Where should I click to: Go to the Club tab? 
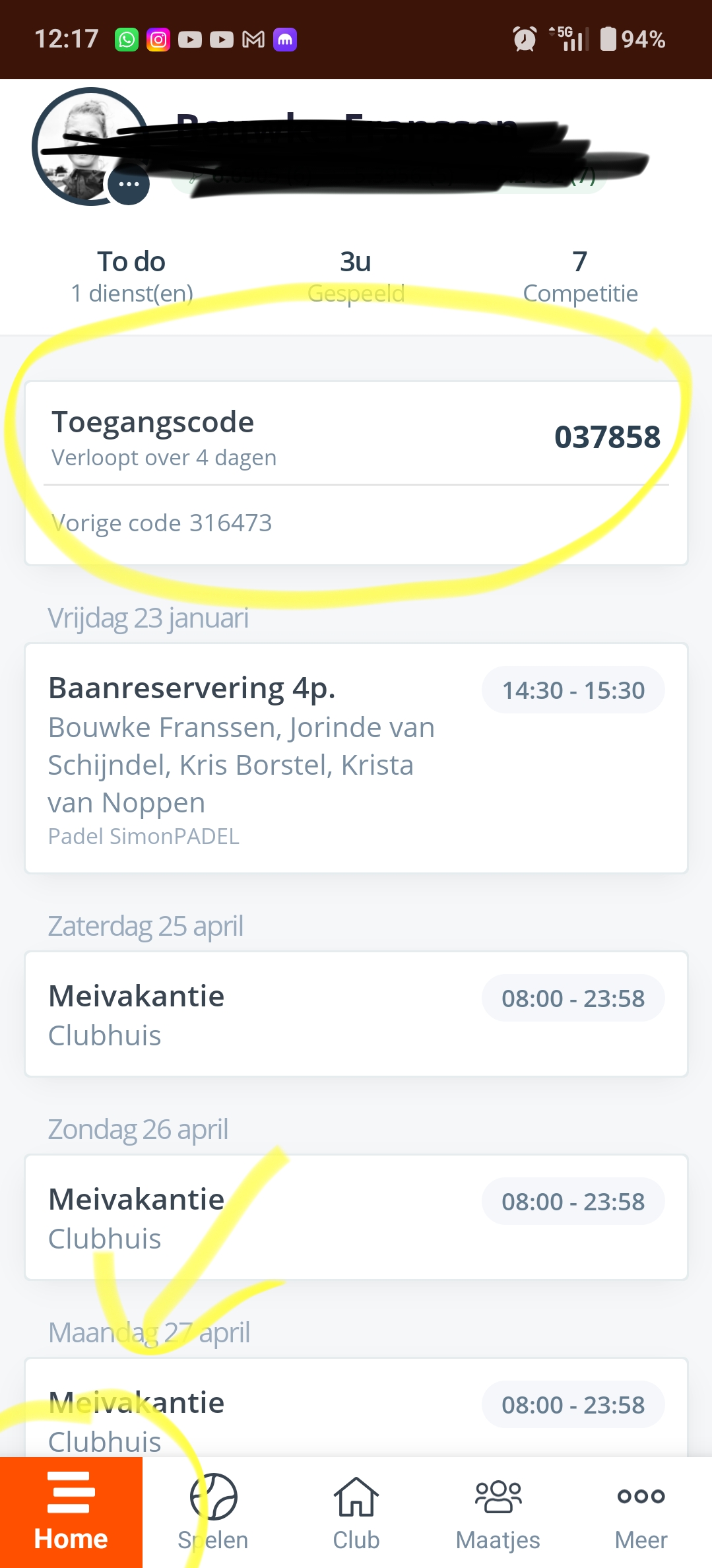(356, 1513)
